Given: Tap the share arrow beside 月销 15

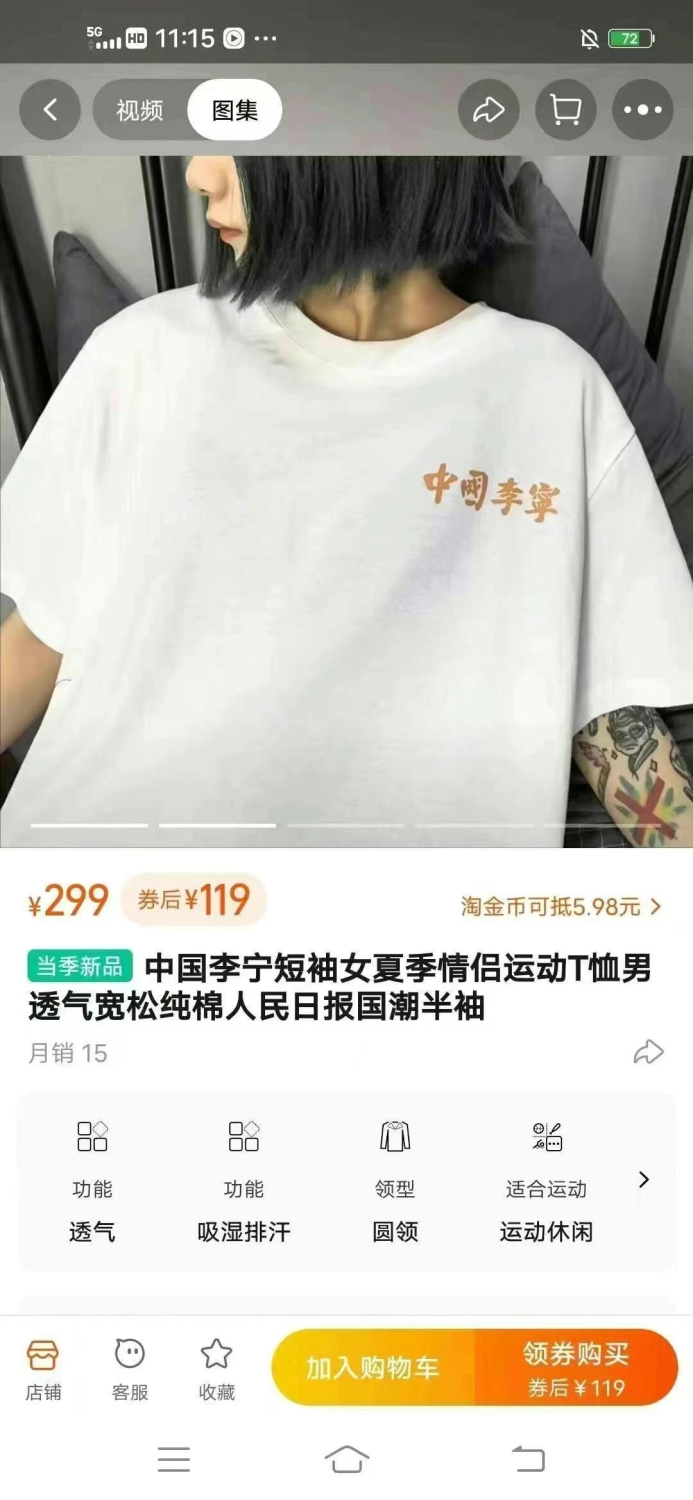Looking at the screenshot, I should pos(649,1052).
